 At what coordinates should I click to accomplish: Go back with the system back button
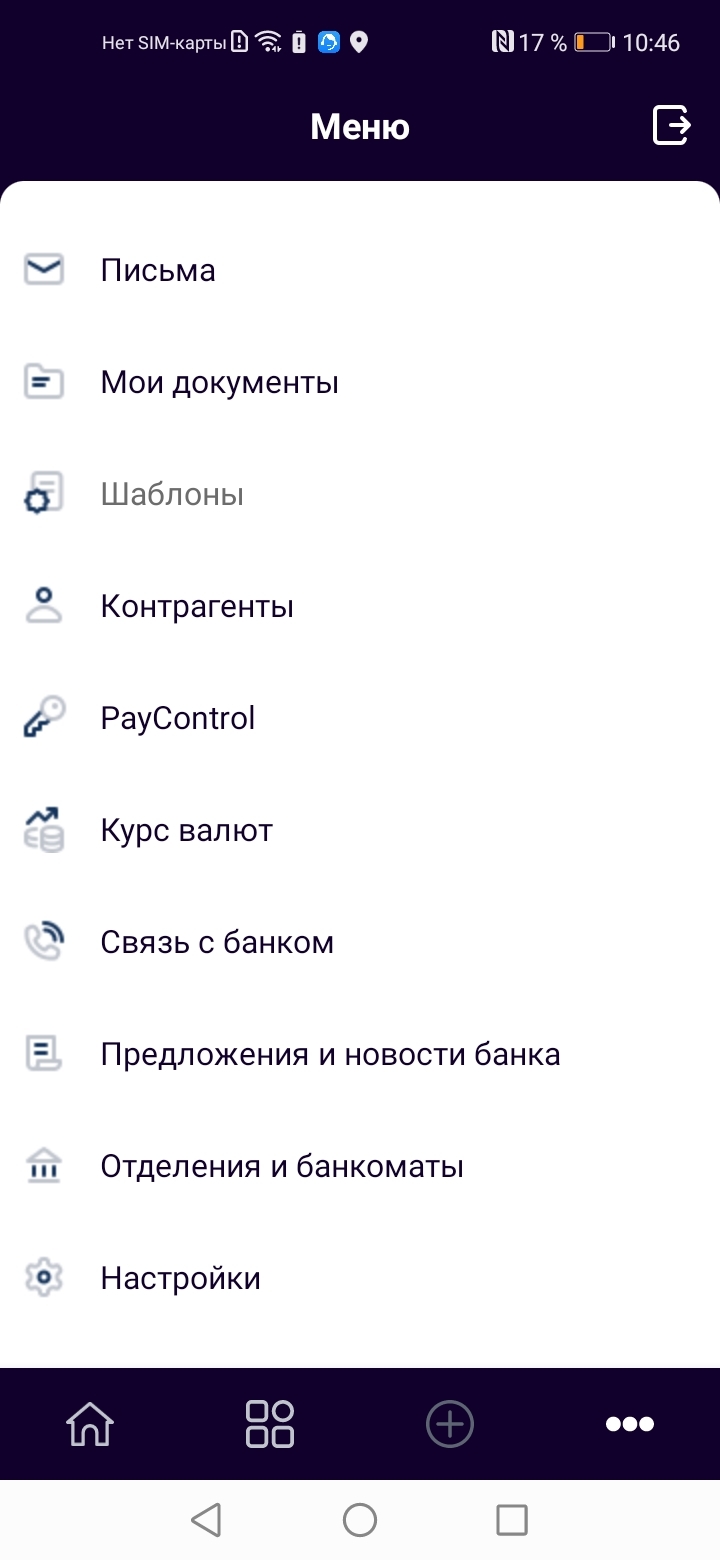tap(206, 1520)
